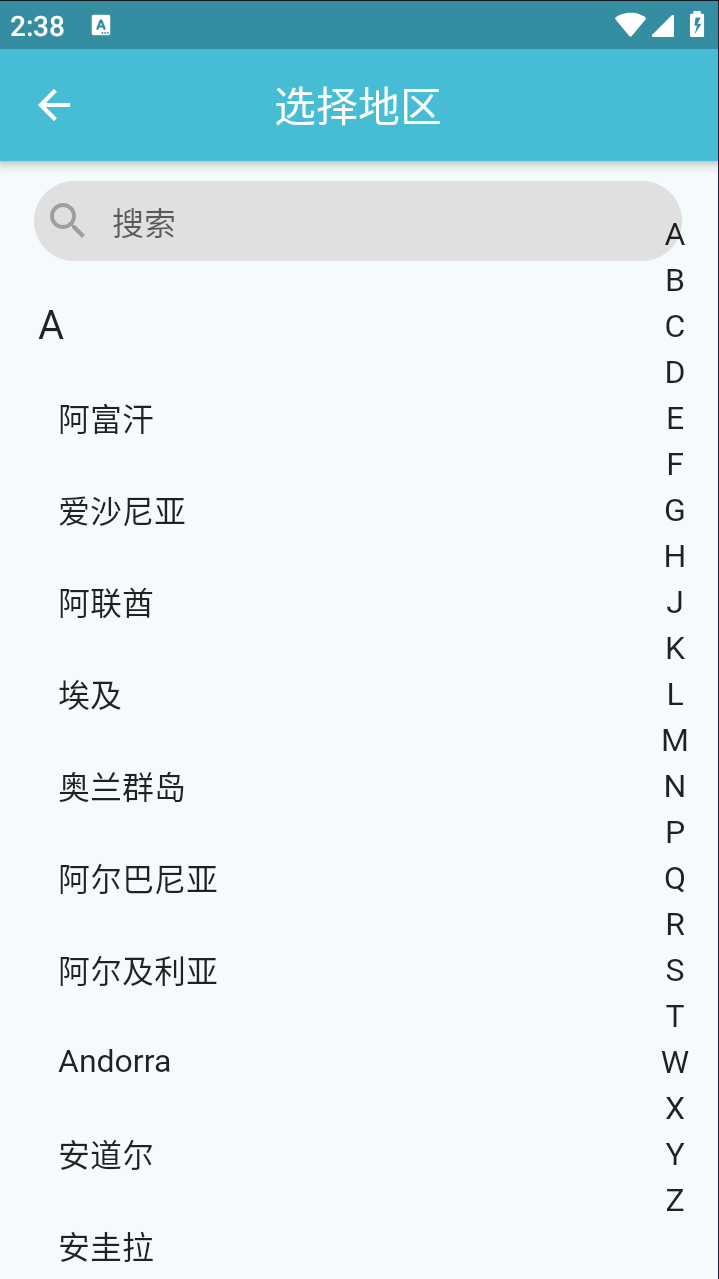Viewport: 719px width, 1279px height.
Task: Jump to letter D in the index
Action: (675, 373)
